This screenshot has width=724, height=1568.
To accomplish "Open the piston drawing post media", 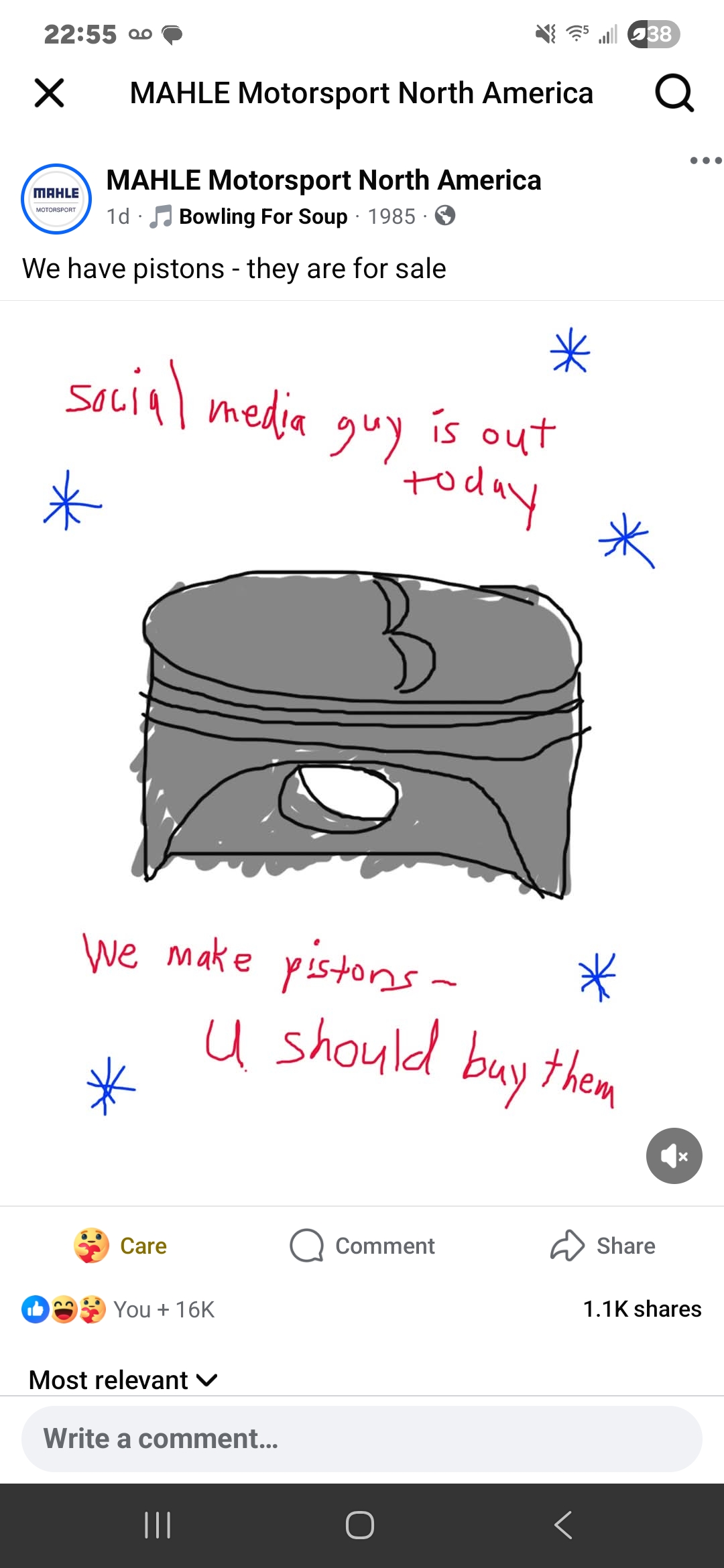I will point(362,737).
